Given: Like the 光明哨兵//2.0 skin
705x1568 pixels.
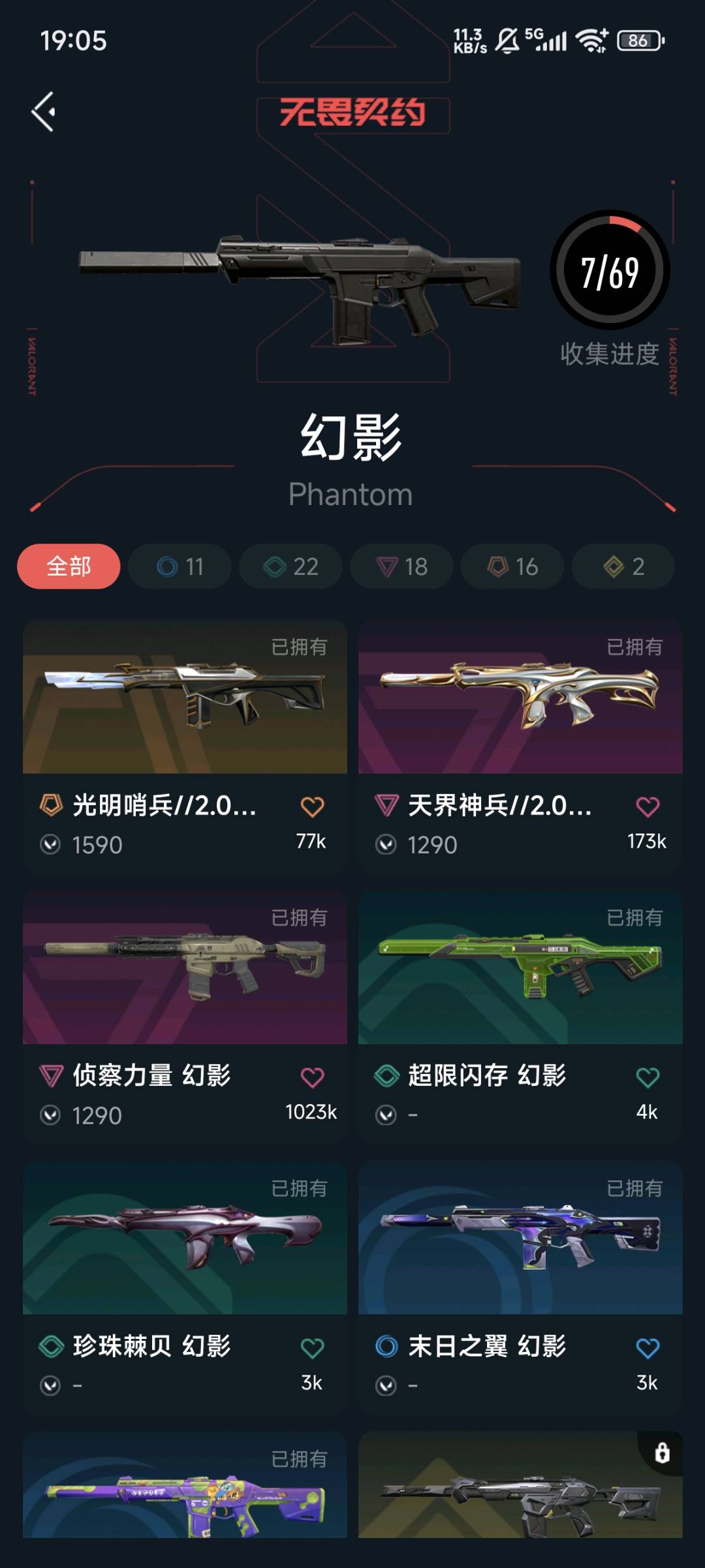Looking at the screenshot, I should point(312,807).
